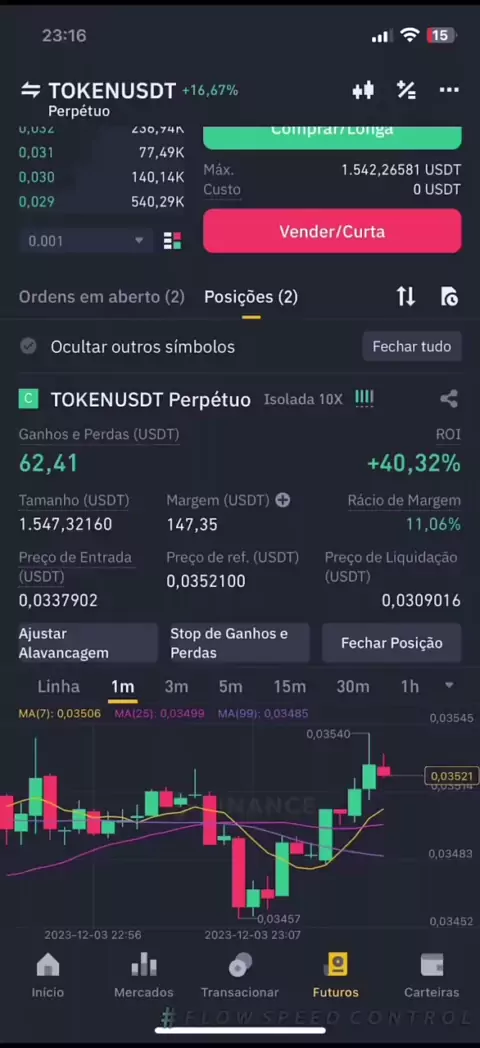Open the candlestick chart icon in header
This screenshot has width=480, height=1048.
pos(363,90)
